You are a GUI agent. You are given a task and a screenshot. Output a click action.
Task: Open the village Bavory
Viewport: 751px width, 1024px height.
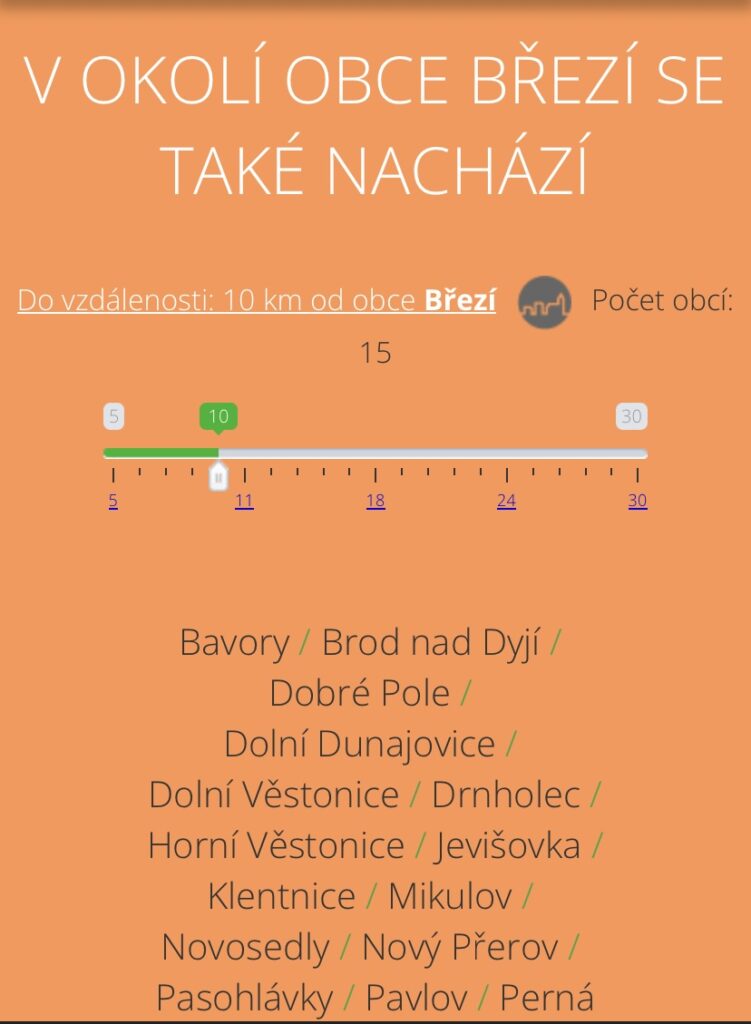(234, 642)
